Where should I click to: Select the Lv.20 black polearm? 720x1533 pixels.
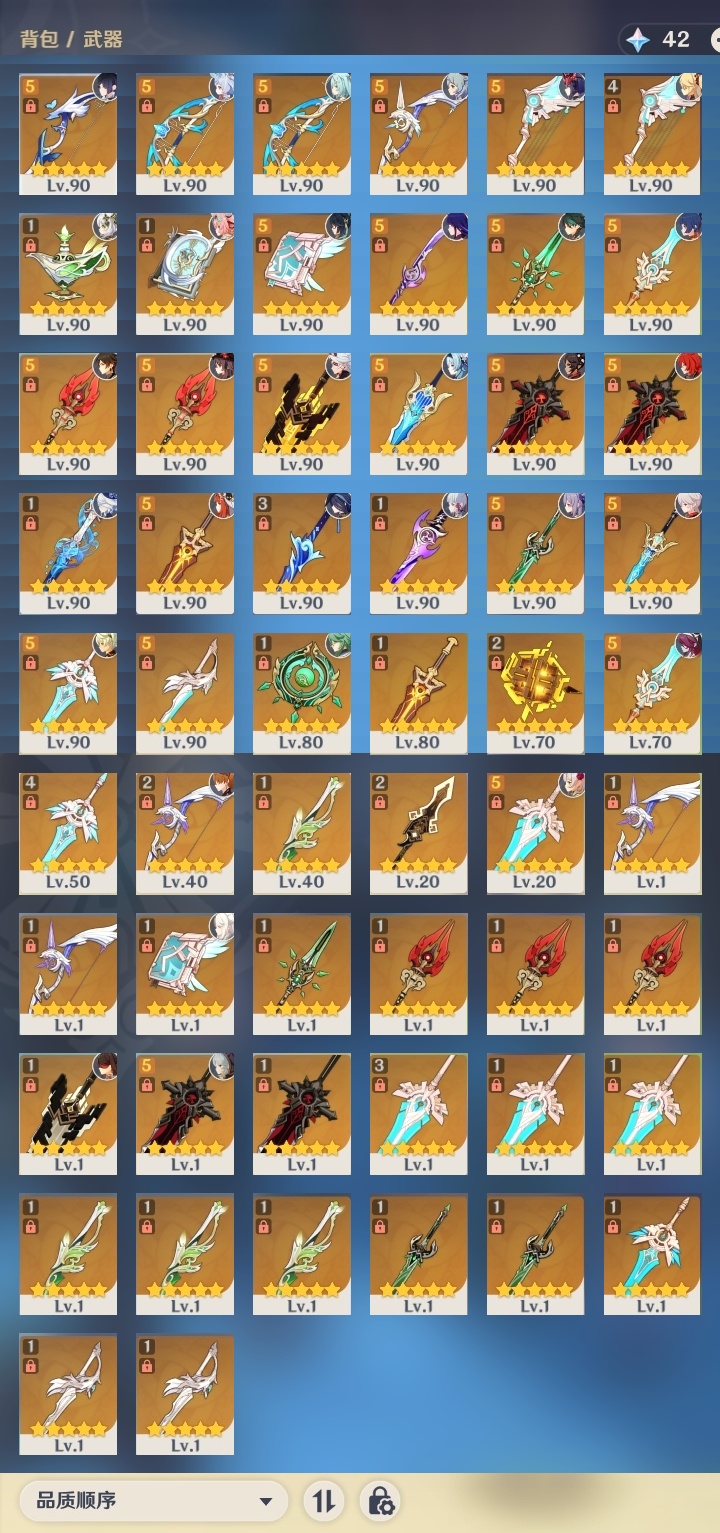pyautogui.click(x=419, y=830)
